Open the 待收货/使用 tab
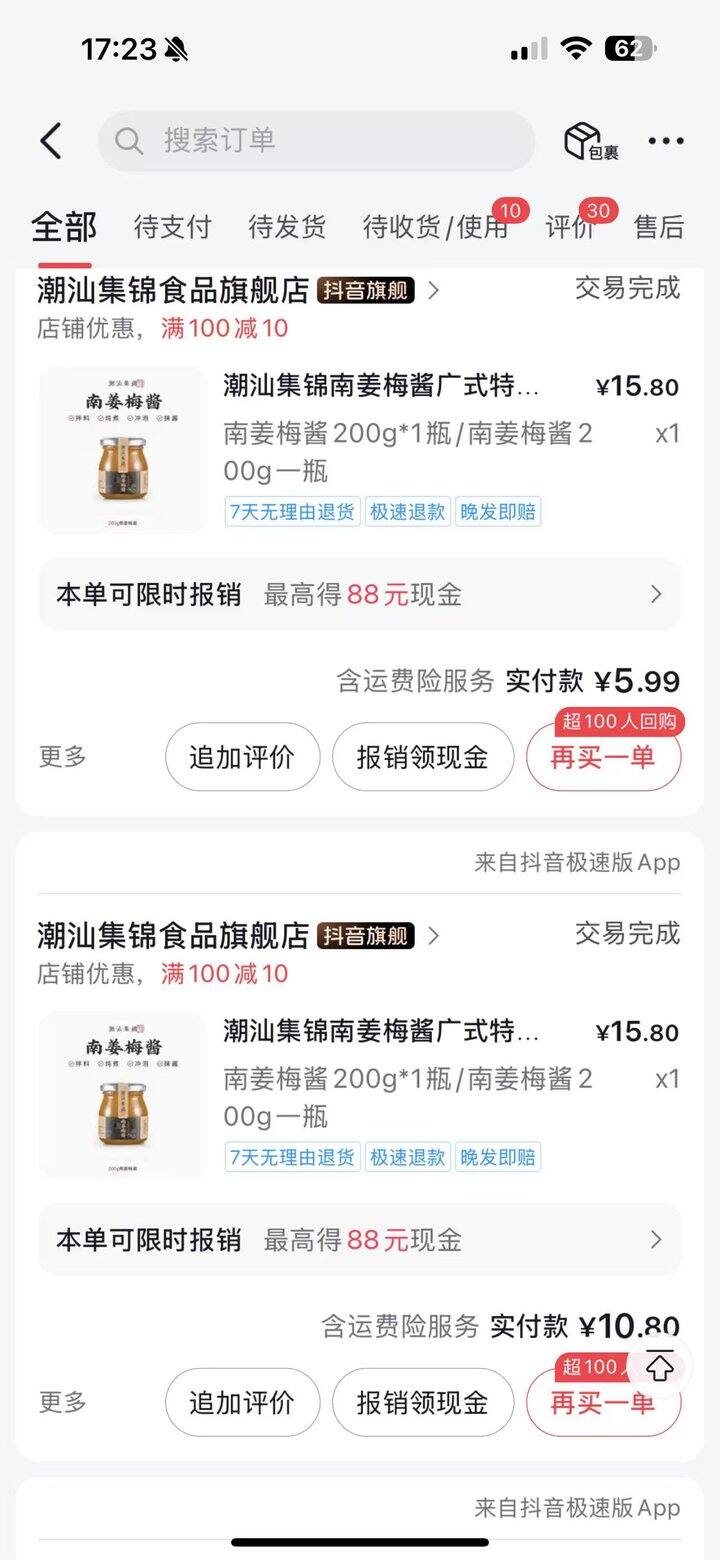 435,227
